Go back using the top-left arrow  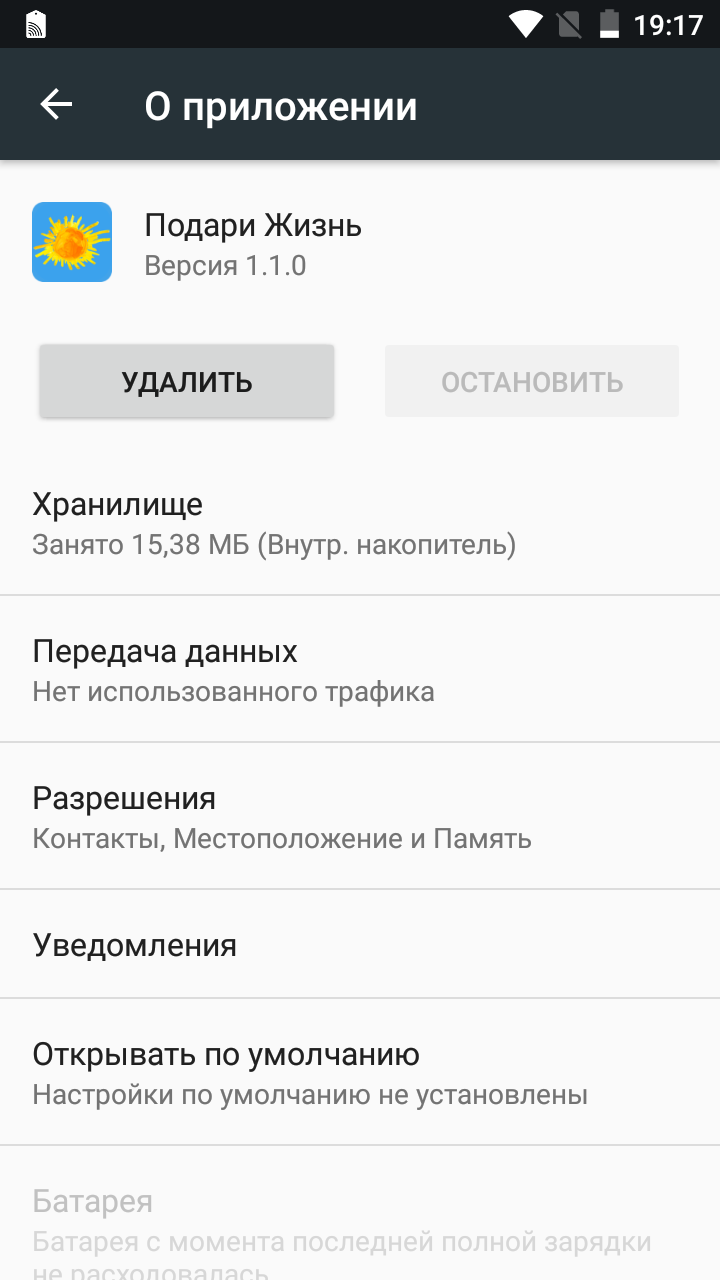tap(56, 105)
